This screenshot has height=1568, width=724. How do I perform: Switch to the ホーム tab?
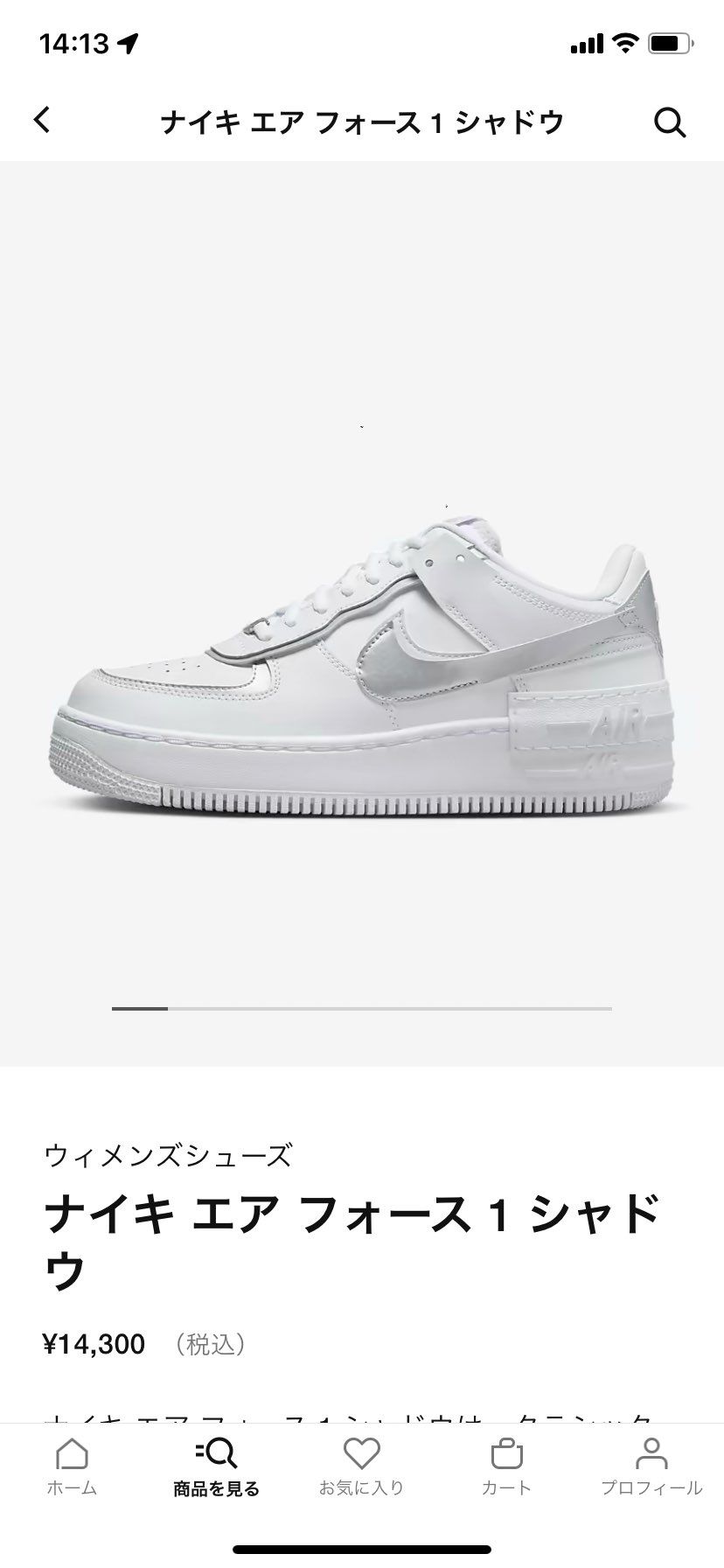pyautogui.click(x=72, y=1467)
